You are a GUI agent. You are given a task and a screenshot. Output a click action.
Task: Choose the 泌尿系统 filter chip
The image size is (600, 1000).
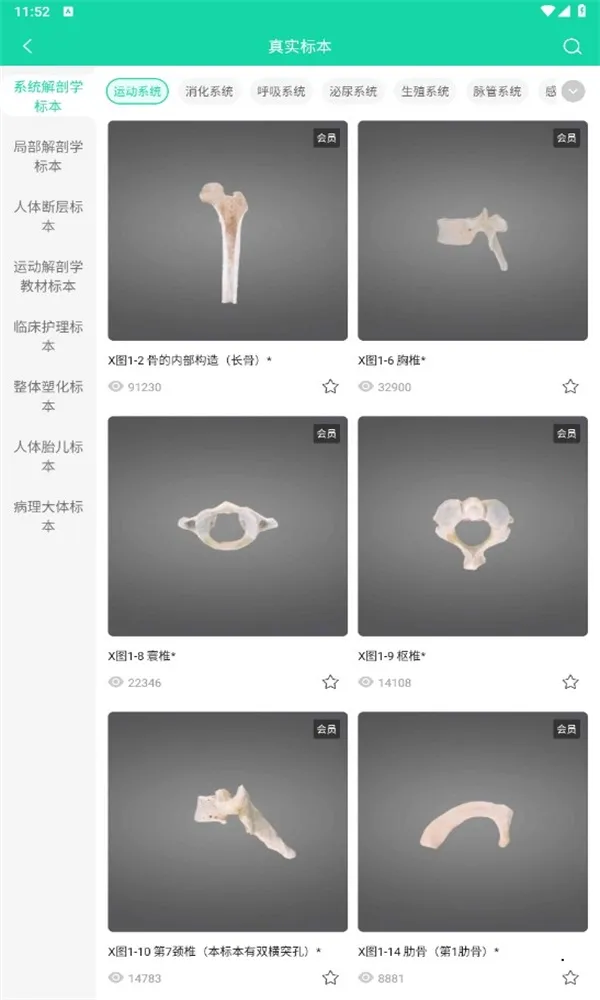(353, 92)
